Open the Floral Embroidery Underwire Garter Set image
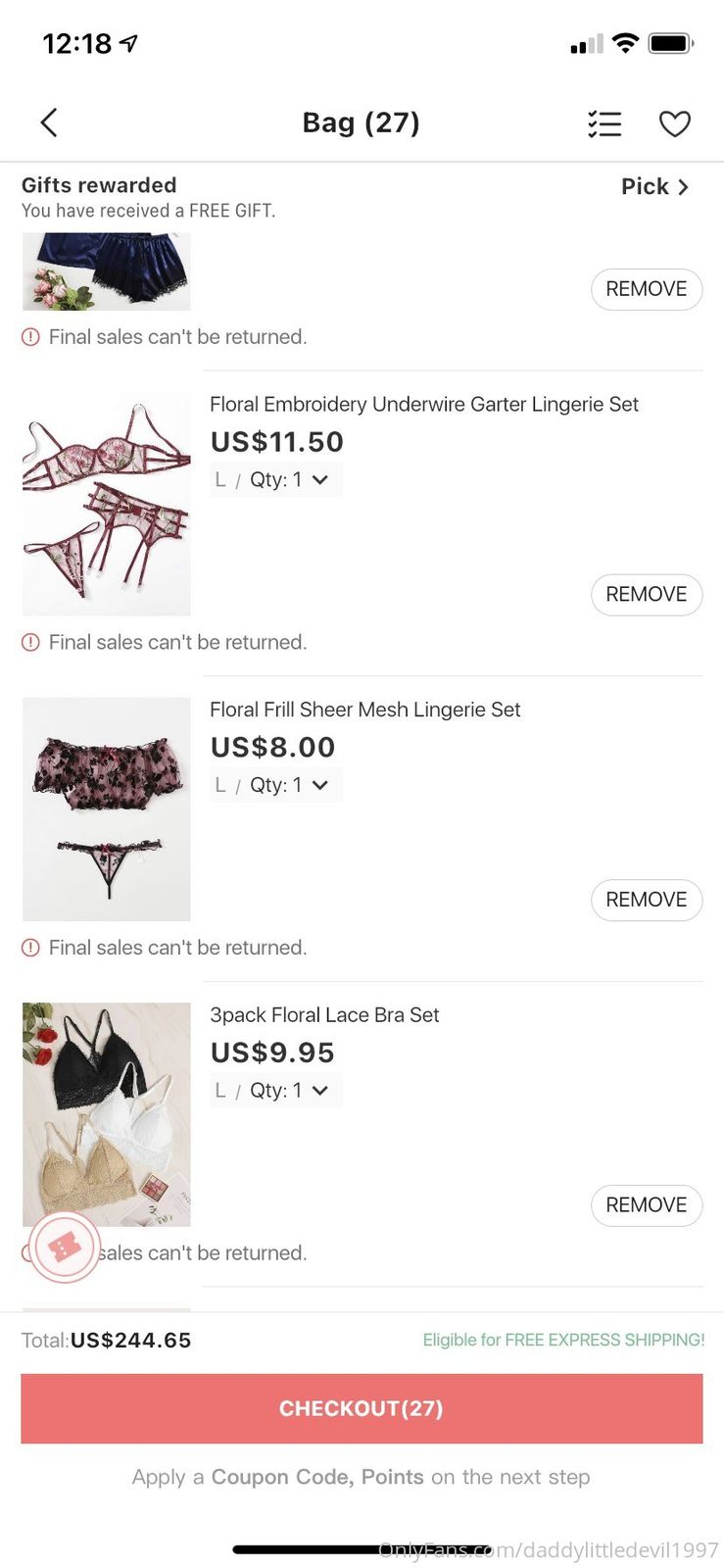This screenshot has width=724, height=1568. [x=107, y=504]
